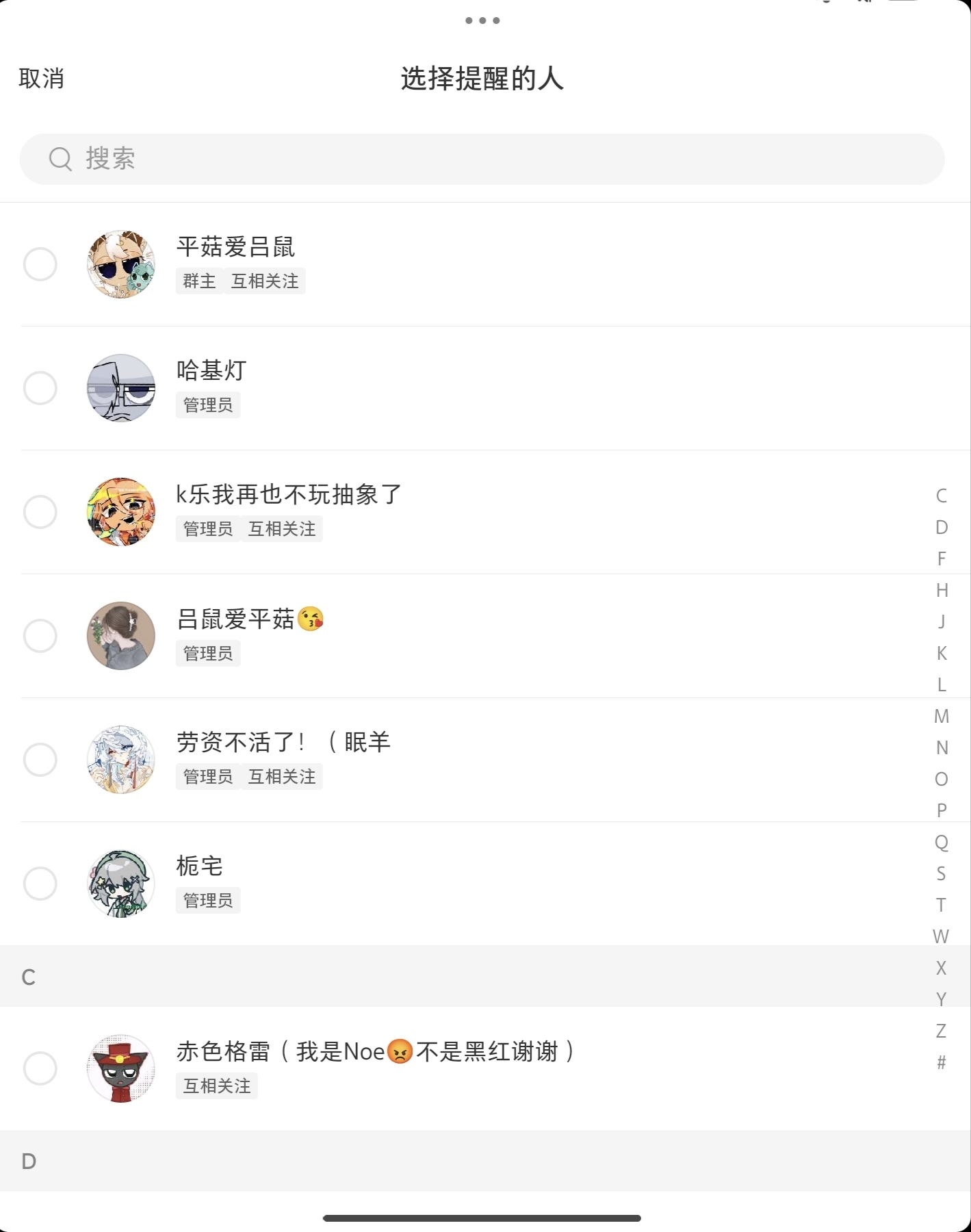
Task: Jump to letter Z in index
Action: tap(942, 1031)
